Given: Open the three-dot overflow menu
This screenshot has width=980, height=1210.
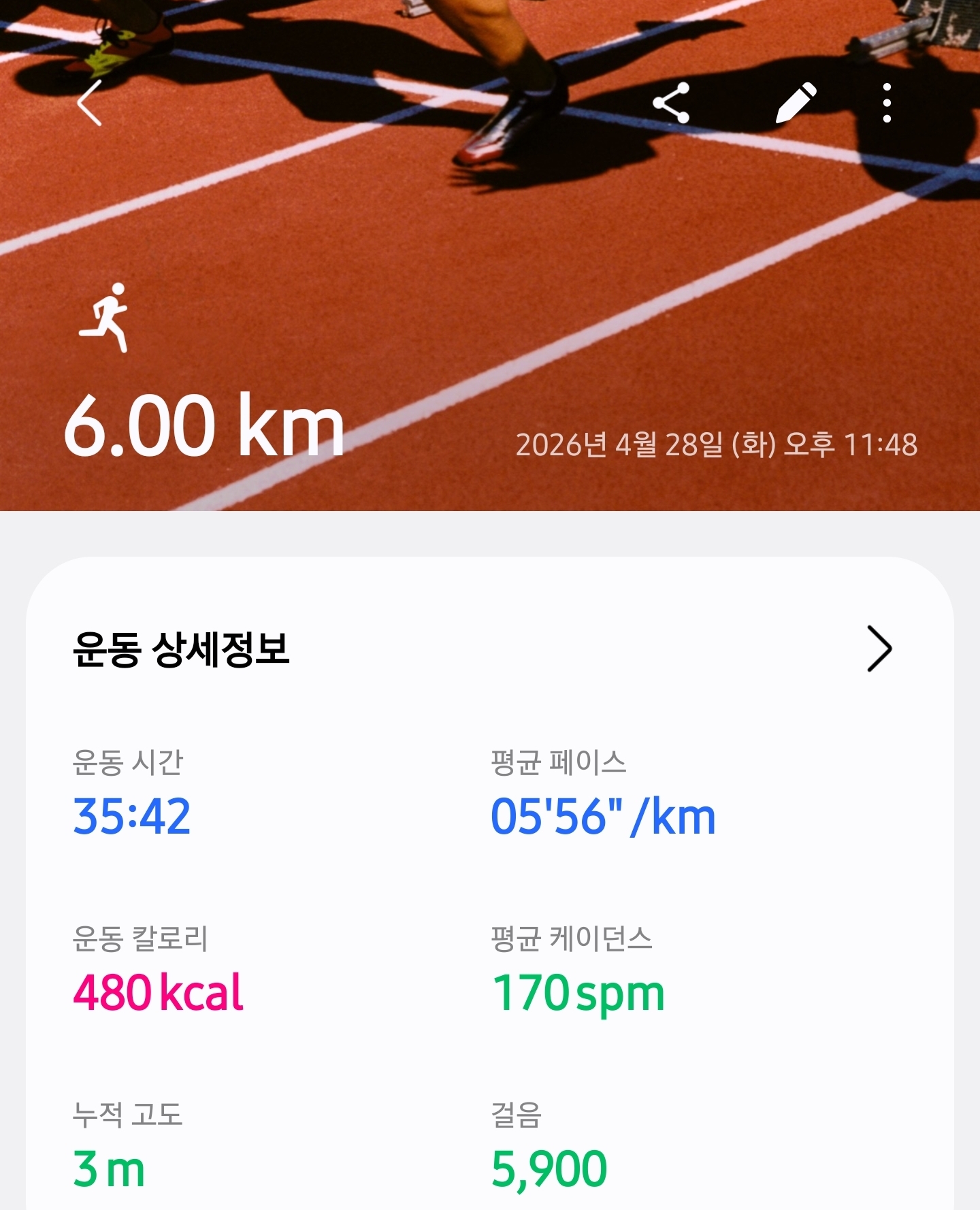Looking at the screenshot, I should pos(886,103).
